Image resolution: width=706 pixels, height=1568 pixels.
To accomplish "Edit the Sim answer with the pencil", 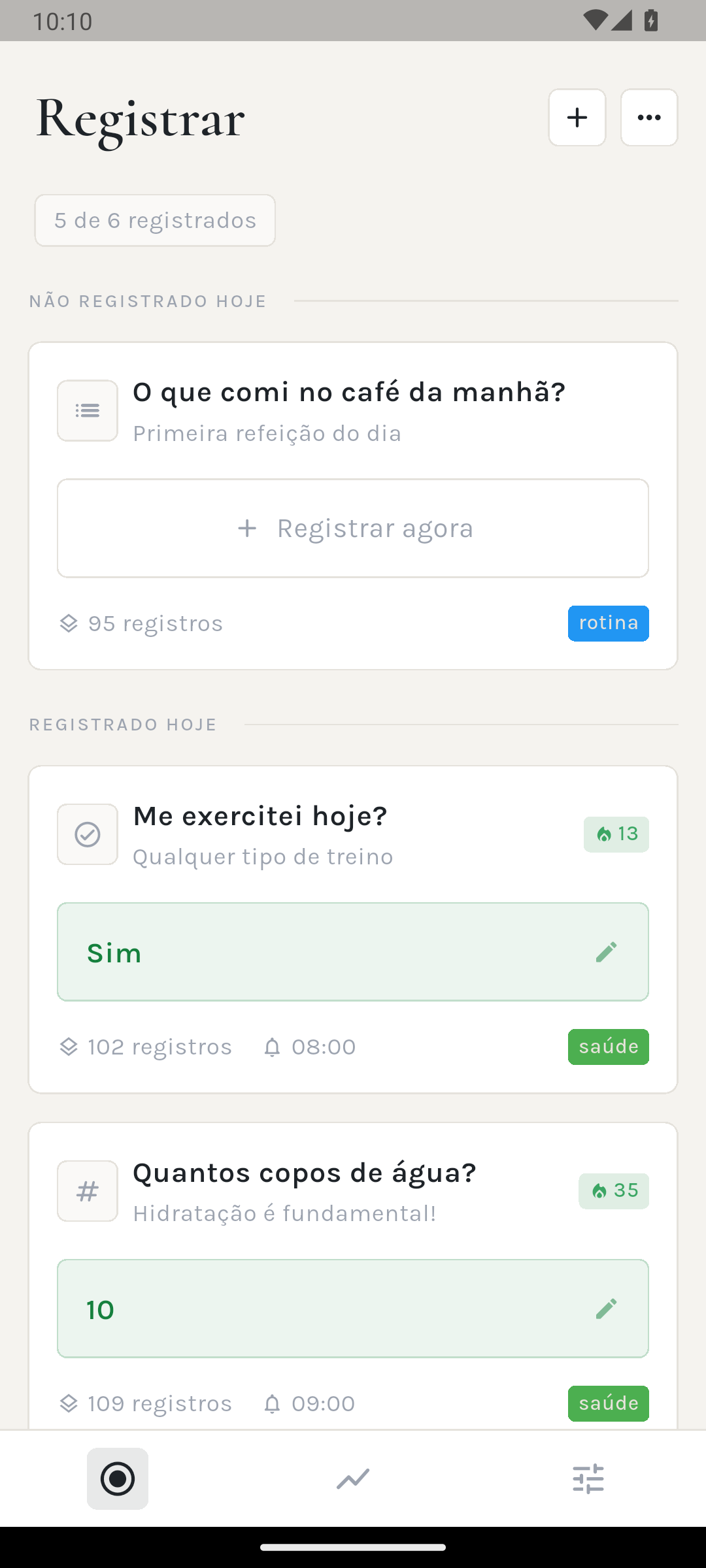I will pos(607,952).
